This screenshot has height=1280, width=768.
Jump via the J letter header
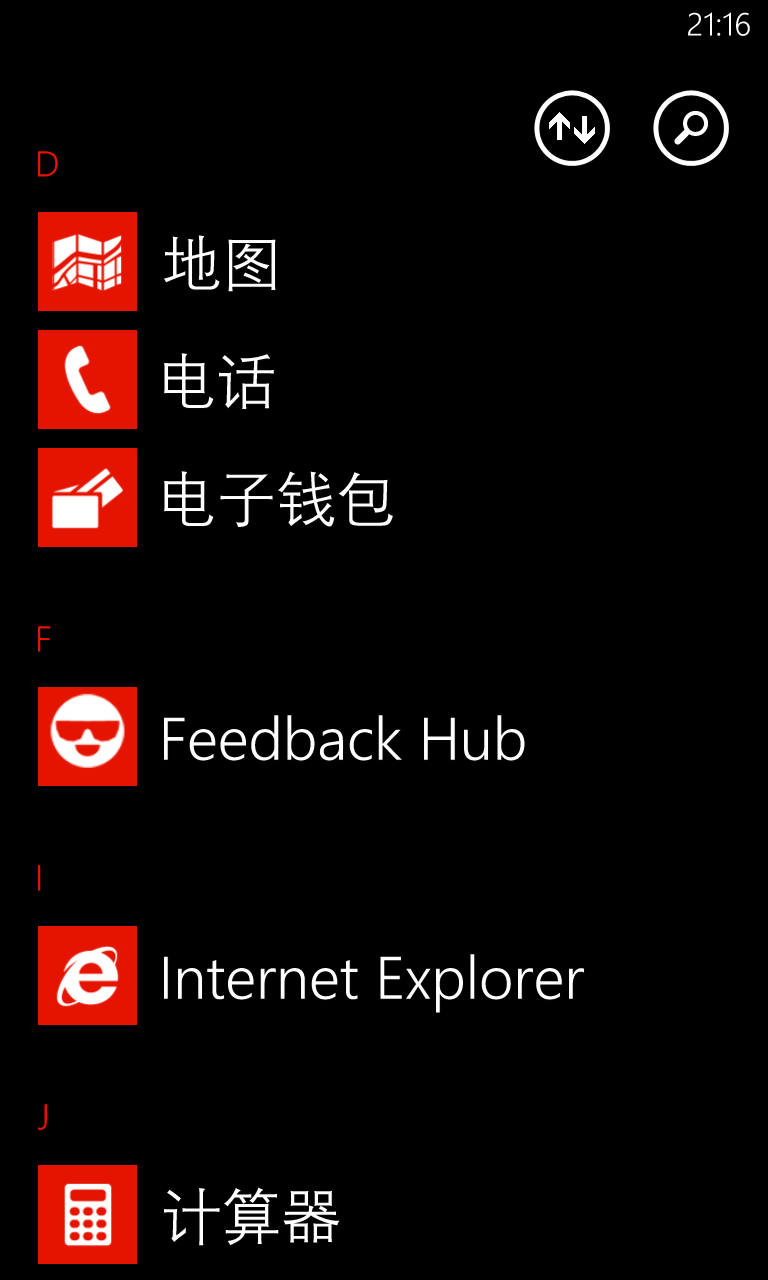pos(43,1118)
